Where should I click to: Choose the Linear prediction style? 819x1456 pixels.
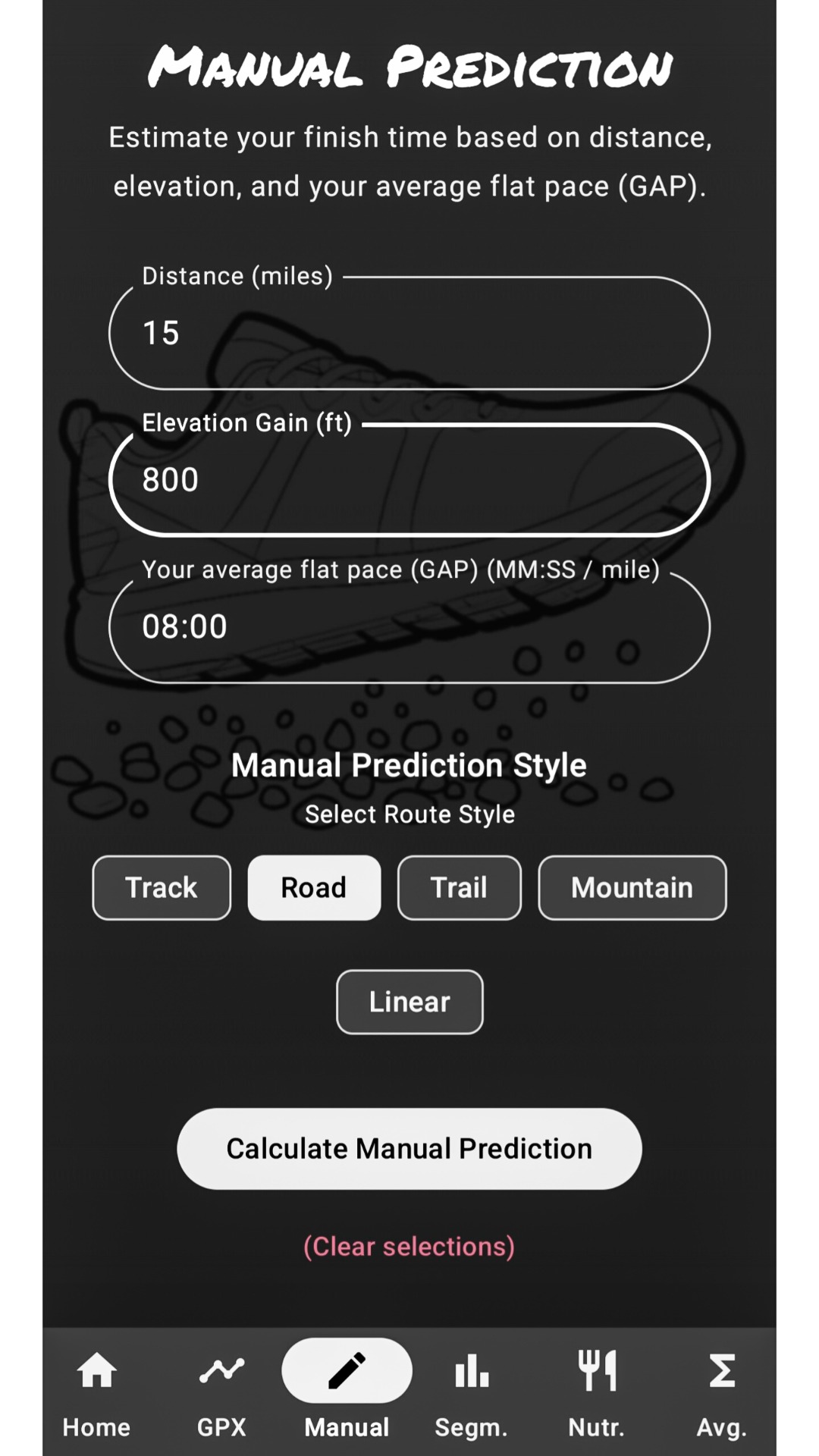[x=409, y=1002]
